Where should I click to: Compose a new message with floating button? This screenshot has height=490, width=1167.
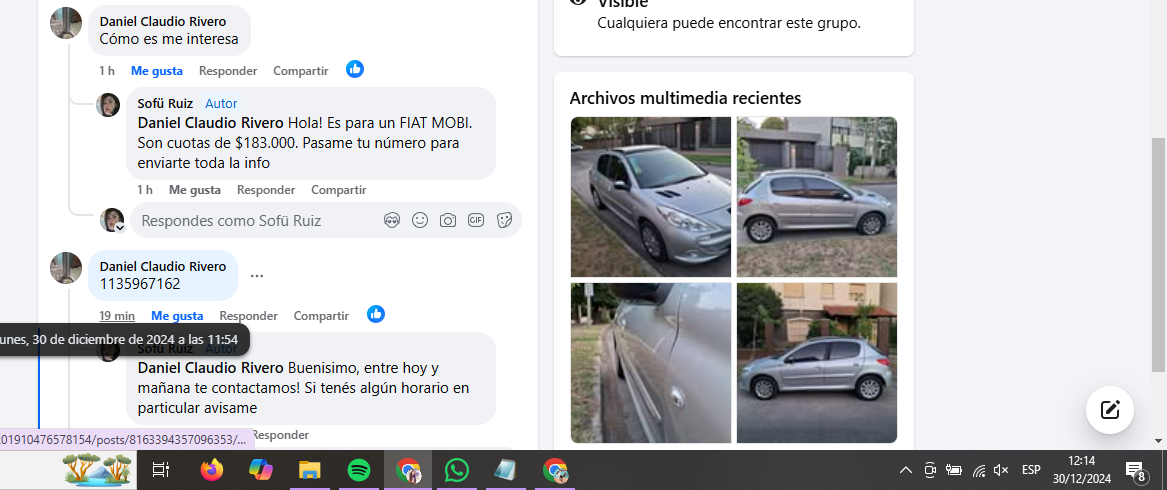[x=1109, y=409]
